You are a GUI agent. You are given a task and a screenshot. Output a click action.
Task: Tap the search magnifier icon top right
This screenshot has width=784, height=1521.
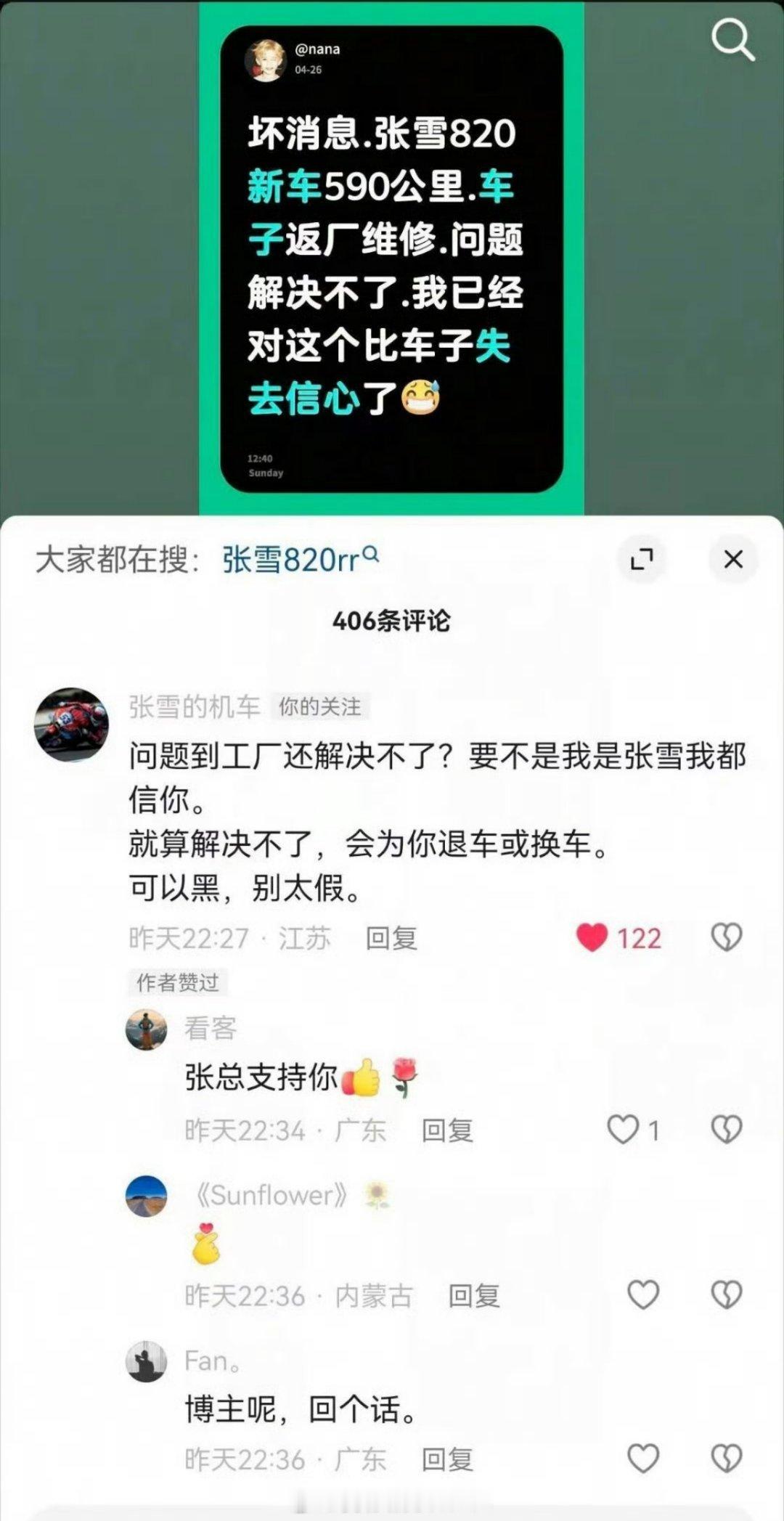pyautogui.click(x=733, y=41)
